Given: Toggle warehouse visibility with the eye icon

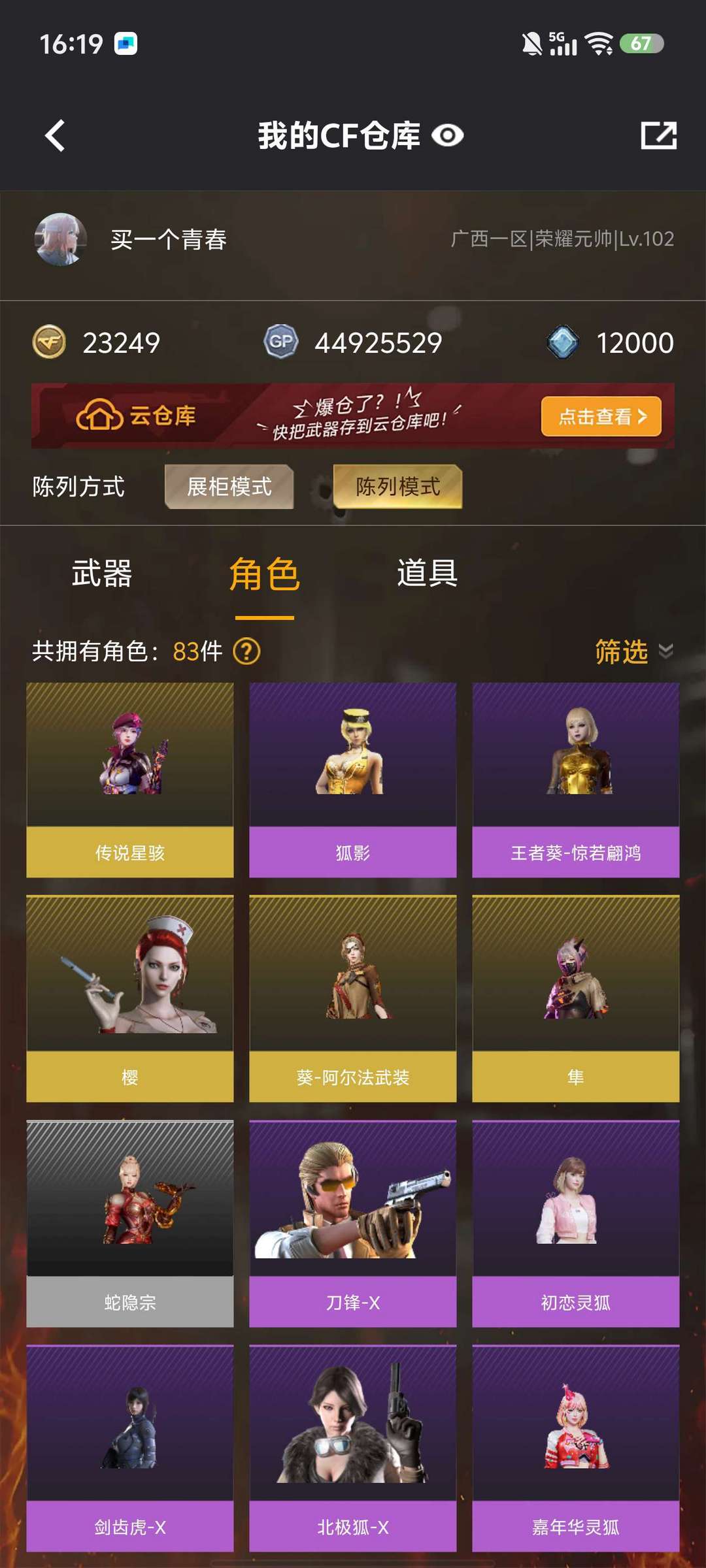Looking at the screenshot, I should [448, 136].
